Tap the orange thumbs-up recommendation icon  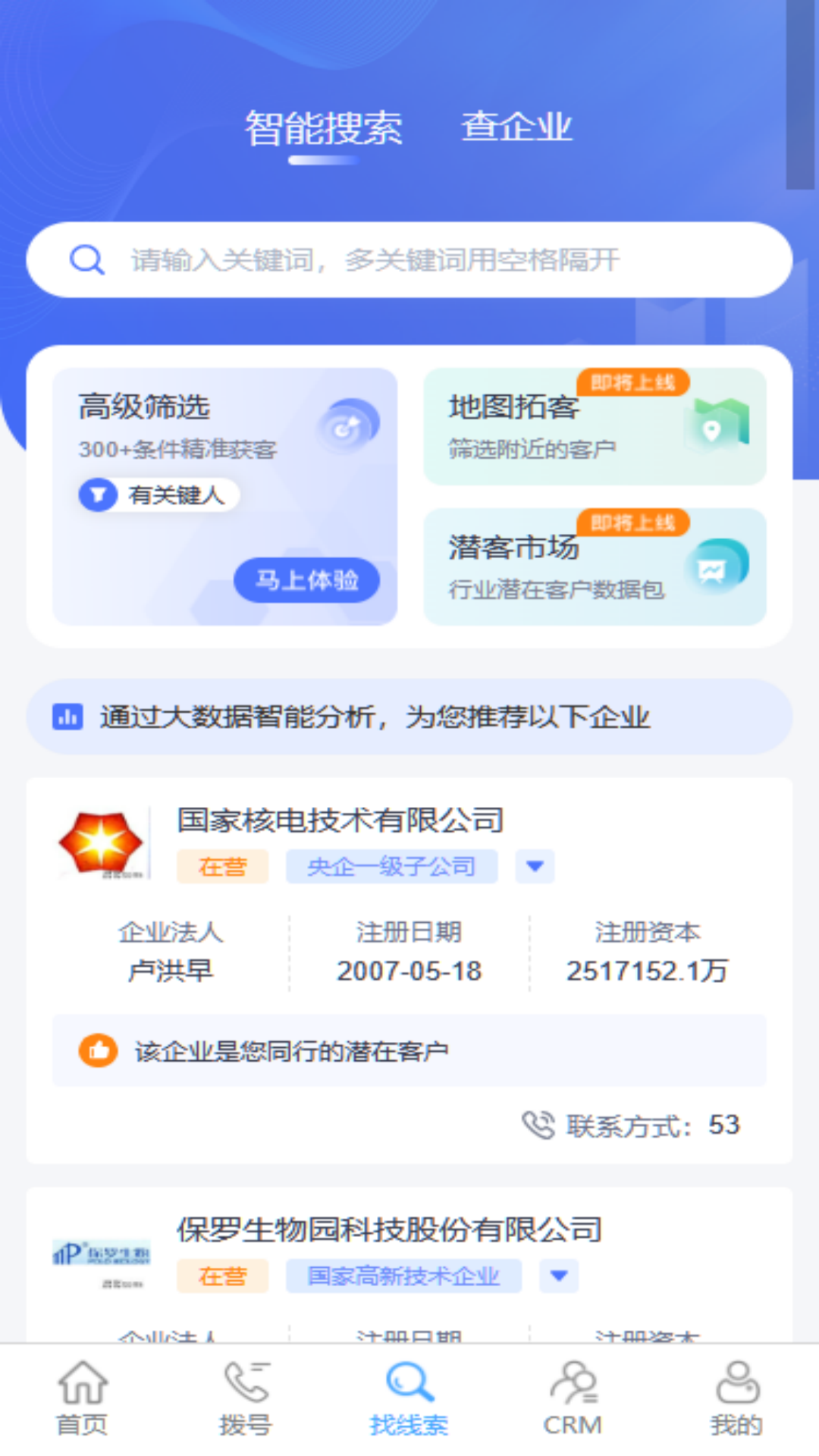coord(99,1051)
